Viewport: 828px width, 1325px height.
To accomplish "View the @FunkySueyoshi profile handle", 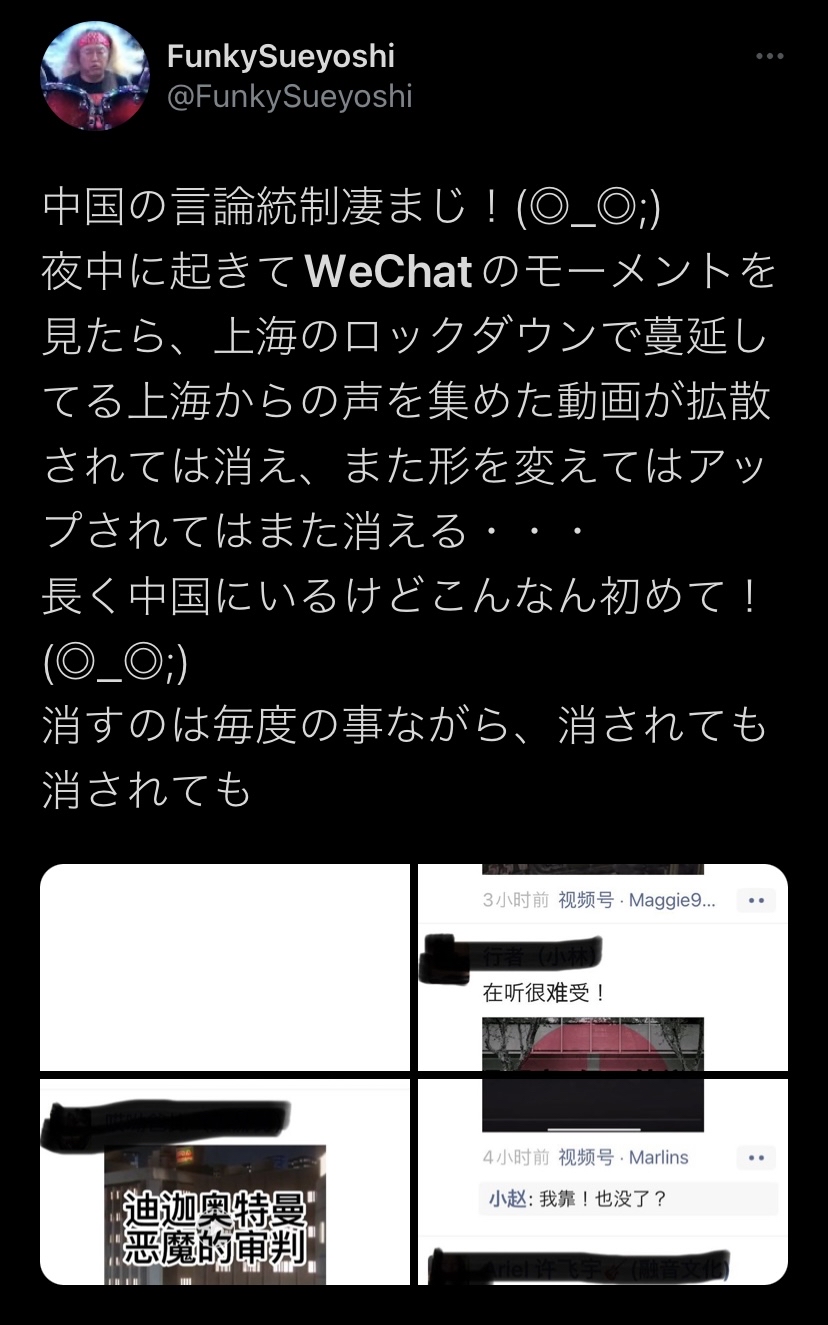I will click(290, 98).
